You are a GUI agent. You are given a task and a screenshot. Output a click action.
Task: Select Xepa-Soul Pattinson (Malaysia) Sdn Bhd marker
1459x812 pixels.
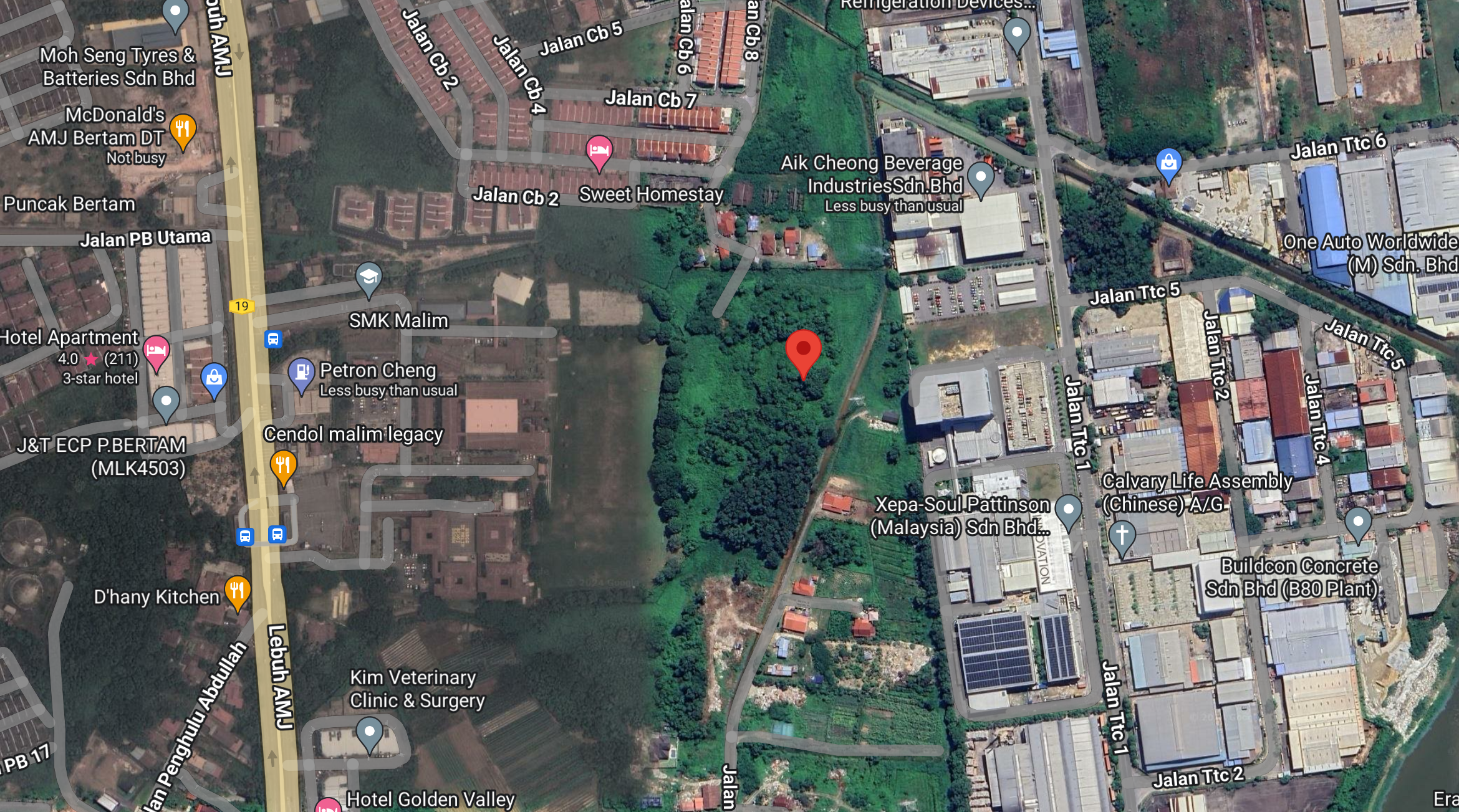[1068, 510]
